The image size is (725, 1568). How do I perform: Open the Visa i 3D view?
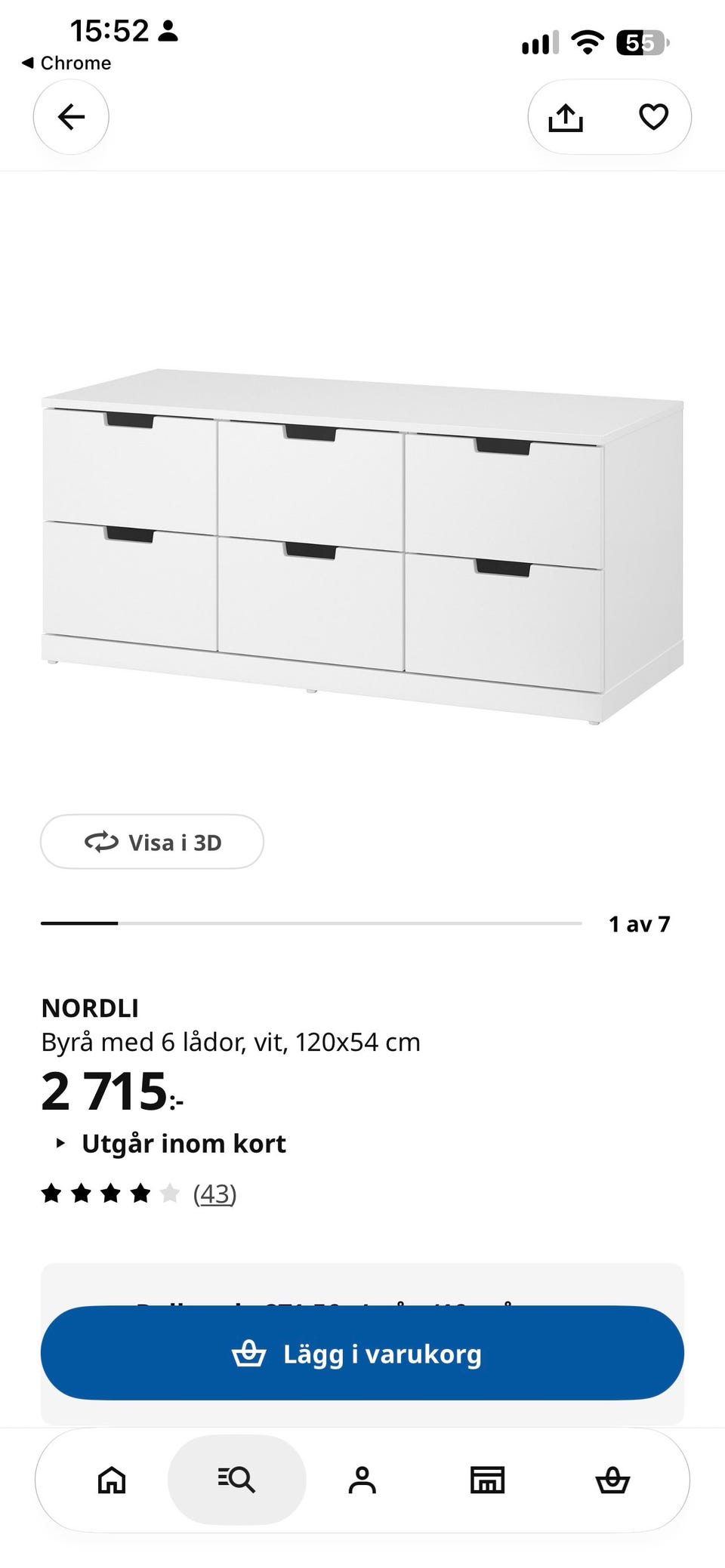pyautogui.click(x=152, y=842)
